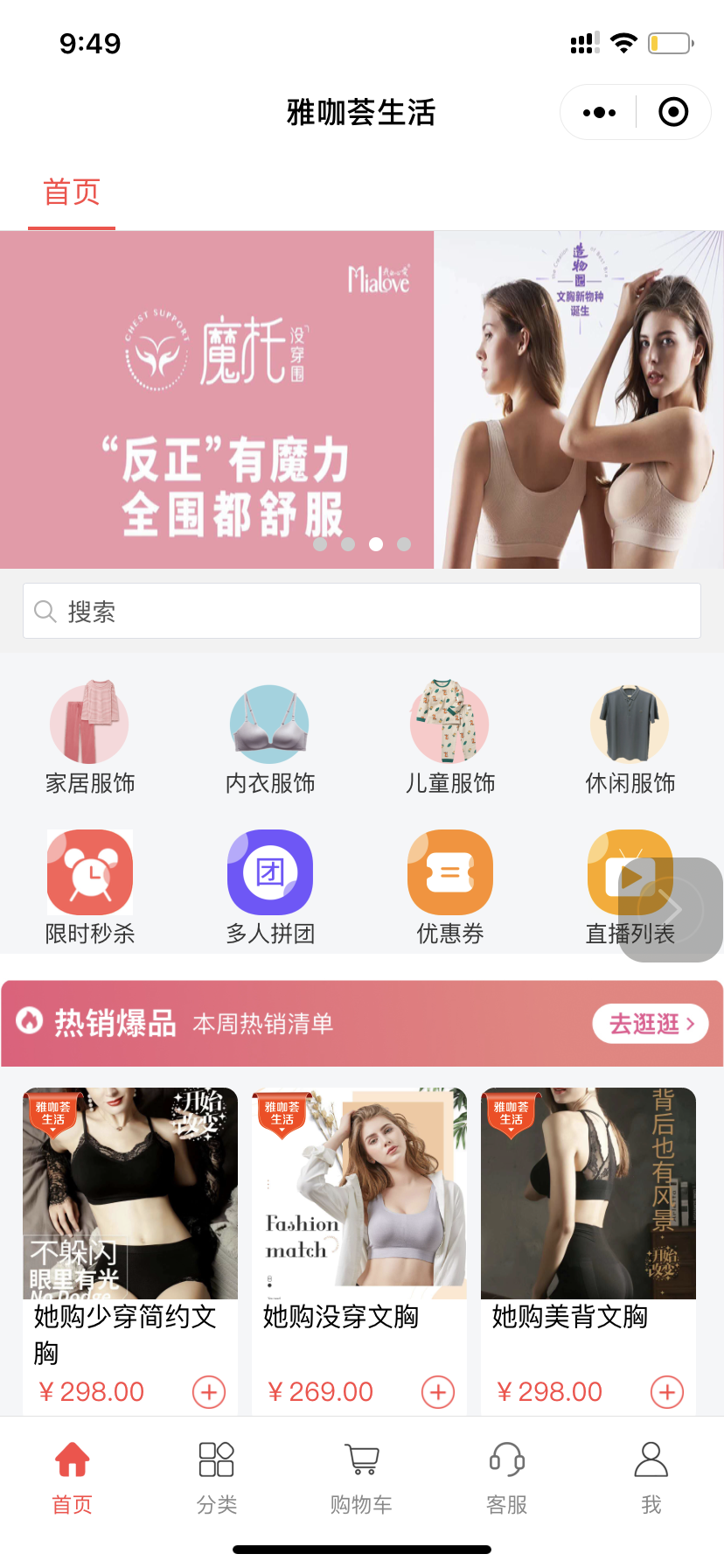The image size is (724, 1568).
Task: Tap 去逛逛 in the hot sales banner
Action: tap(651, 1024)
